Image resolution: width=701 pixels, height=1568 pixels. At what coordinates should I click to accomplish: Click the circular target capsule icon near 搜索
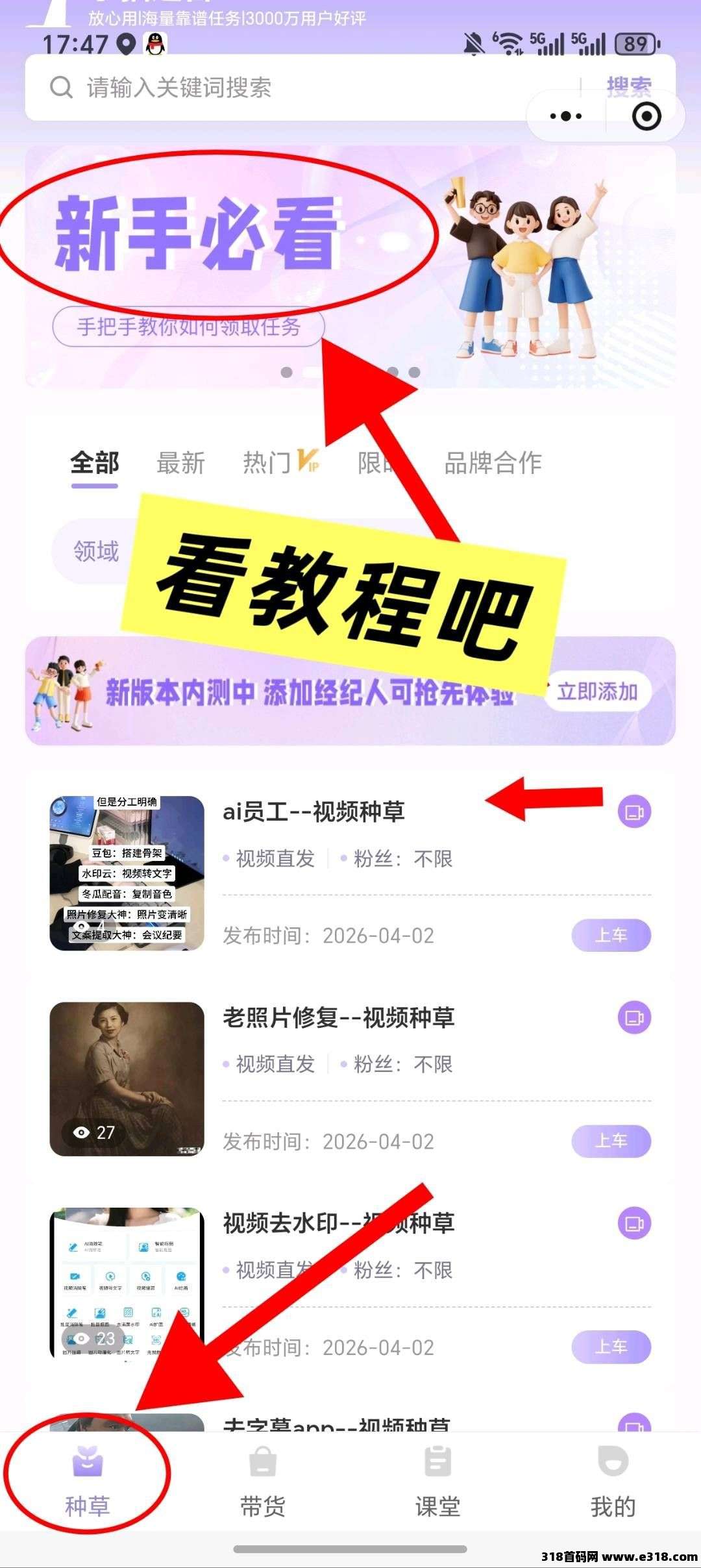coord(645,116)
